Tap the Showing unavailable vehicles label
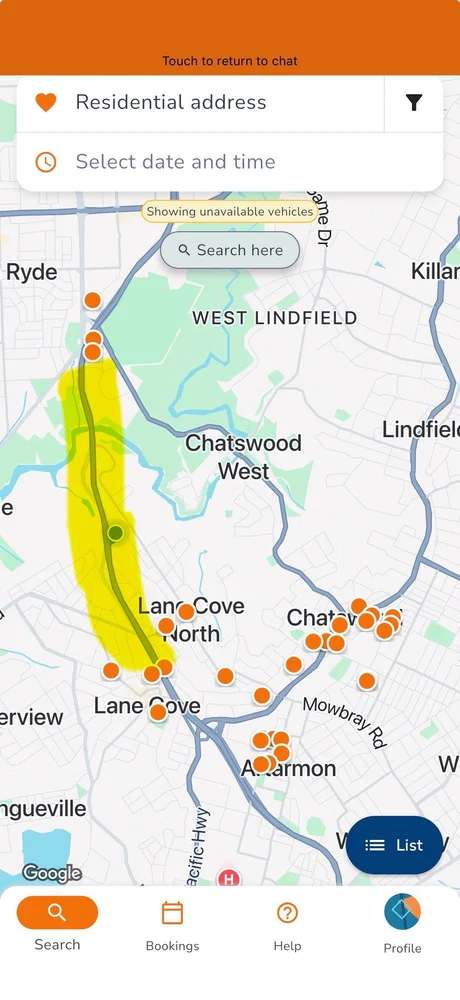The image size is (460, 1000). click(x=230, y=212)
